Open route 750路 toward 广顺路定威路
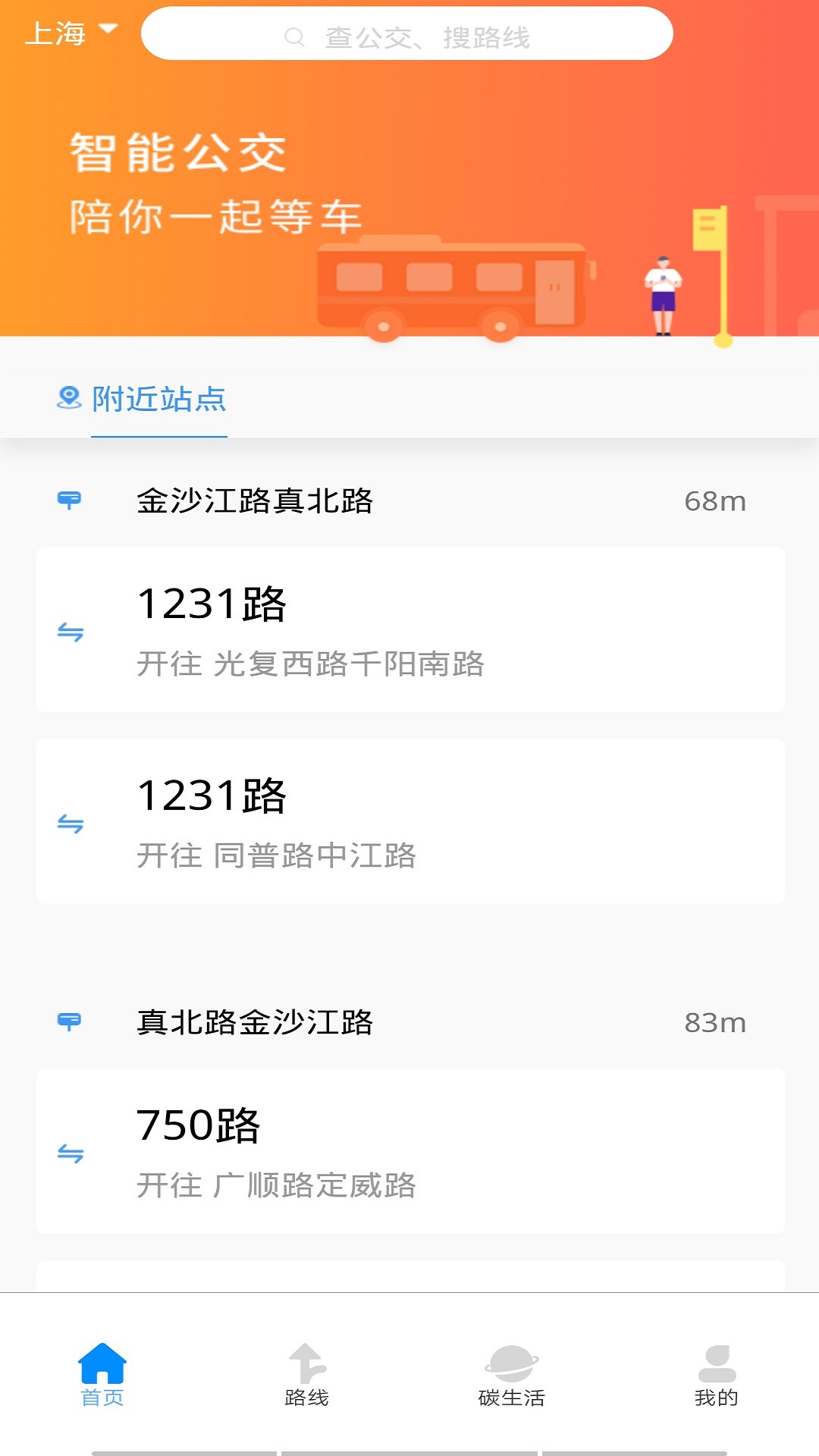This screenshot has width=819, height=1456. click(409, 1154)
